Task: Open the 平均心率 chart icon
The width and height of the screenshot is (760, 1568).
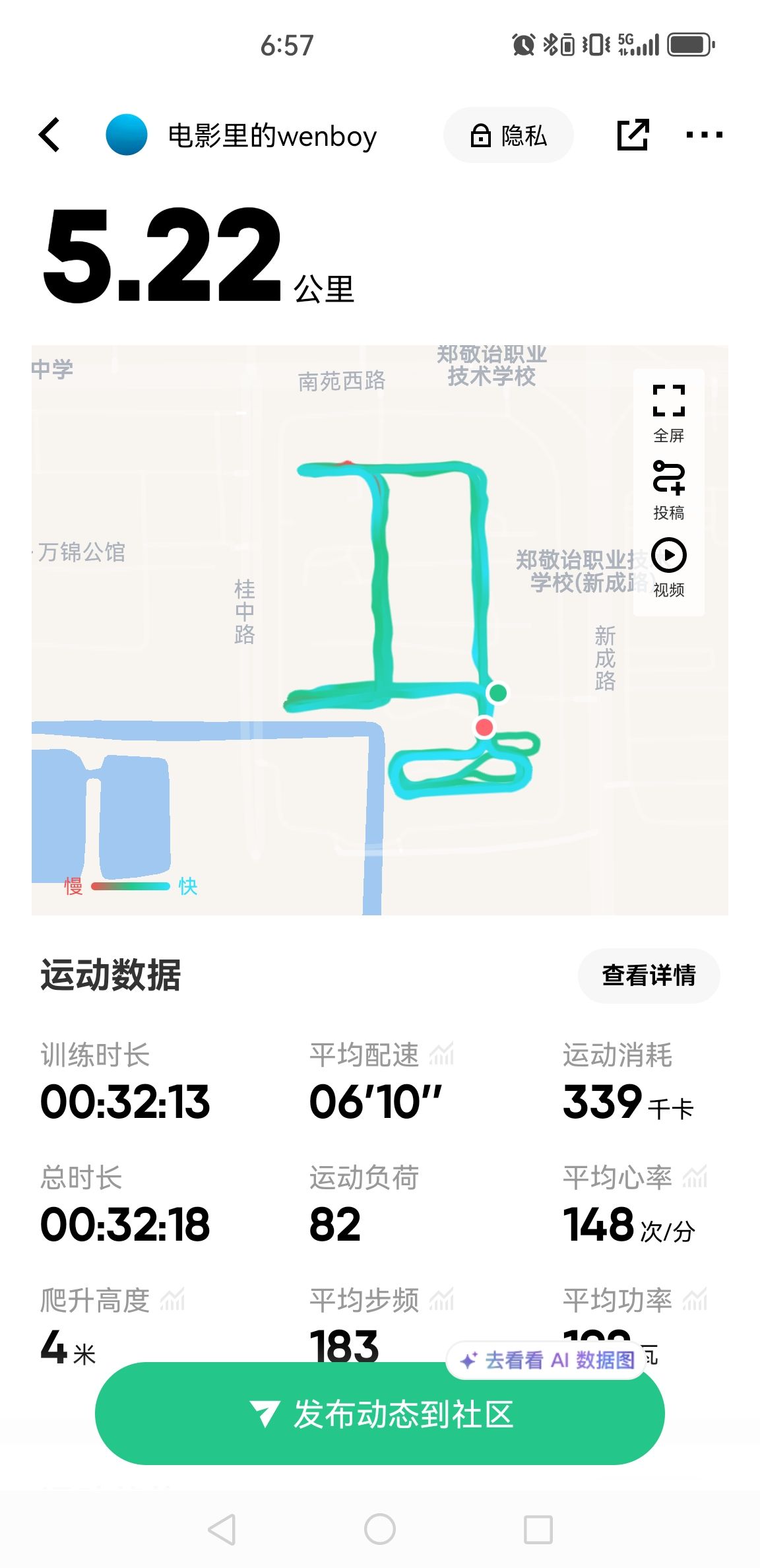Action: click(x=695, y=1177)
